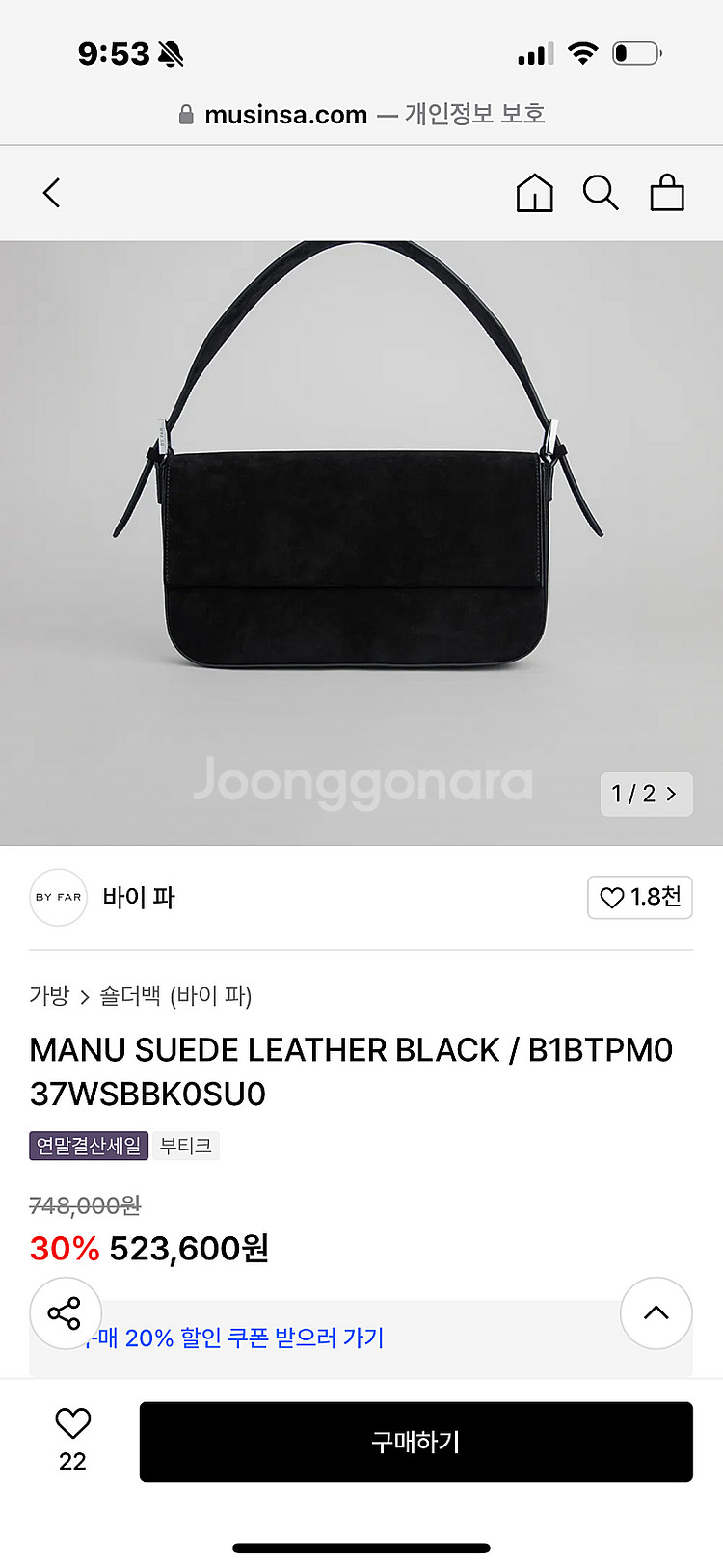The width and height of the screenshot is (723, 1568).
Task: Open the 바이 파 brand page
Action: point(138,897)
